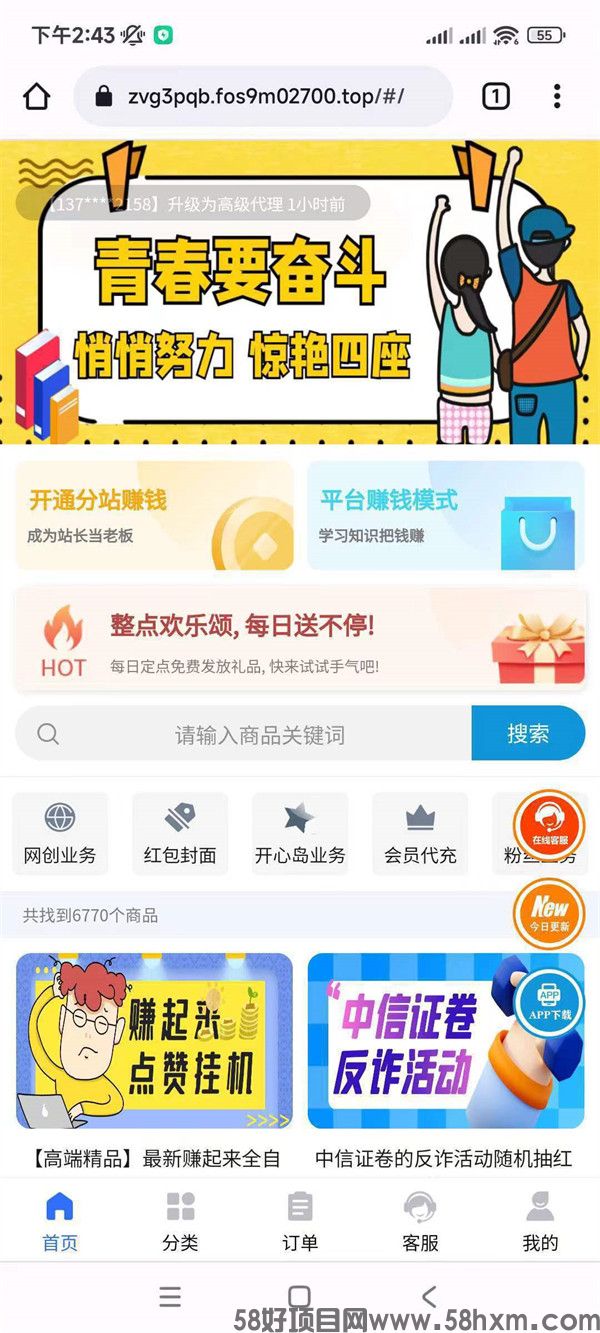Tap the browser home icon
The height and width of the screenshot is (1333, 600).
click(x=37, y=96)
